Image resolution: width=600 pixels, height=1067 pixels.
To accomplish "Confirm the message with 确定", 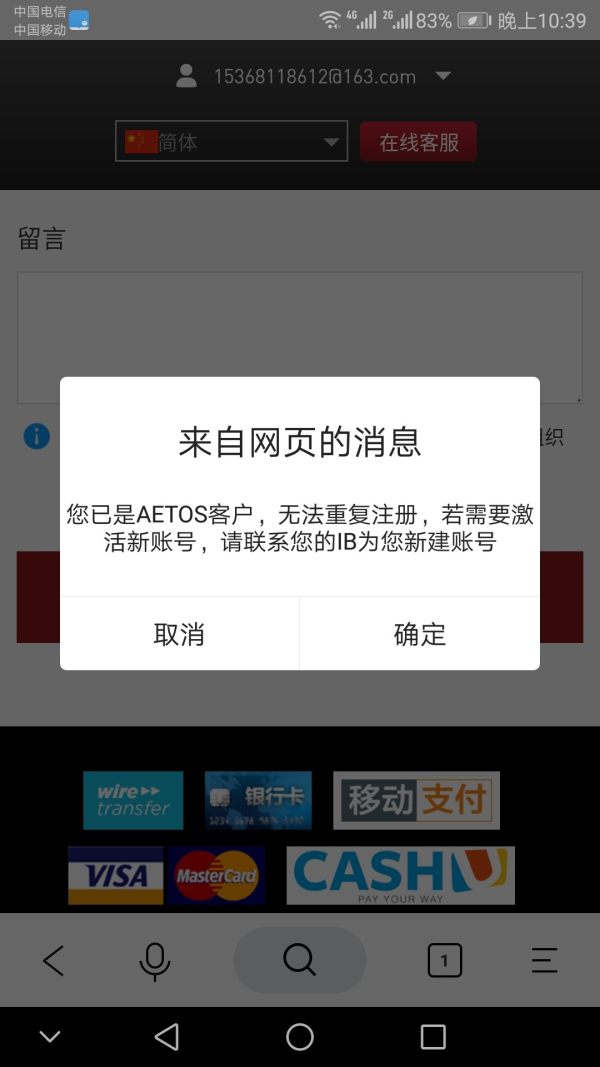I will pos(419,634).
